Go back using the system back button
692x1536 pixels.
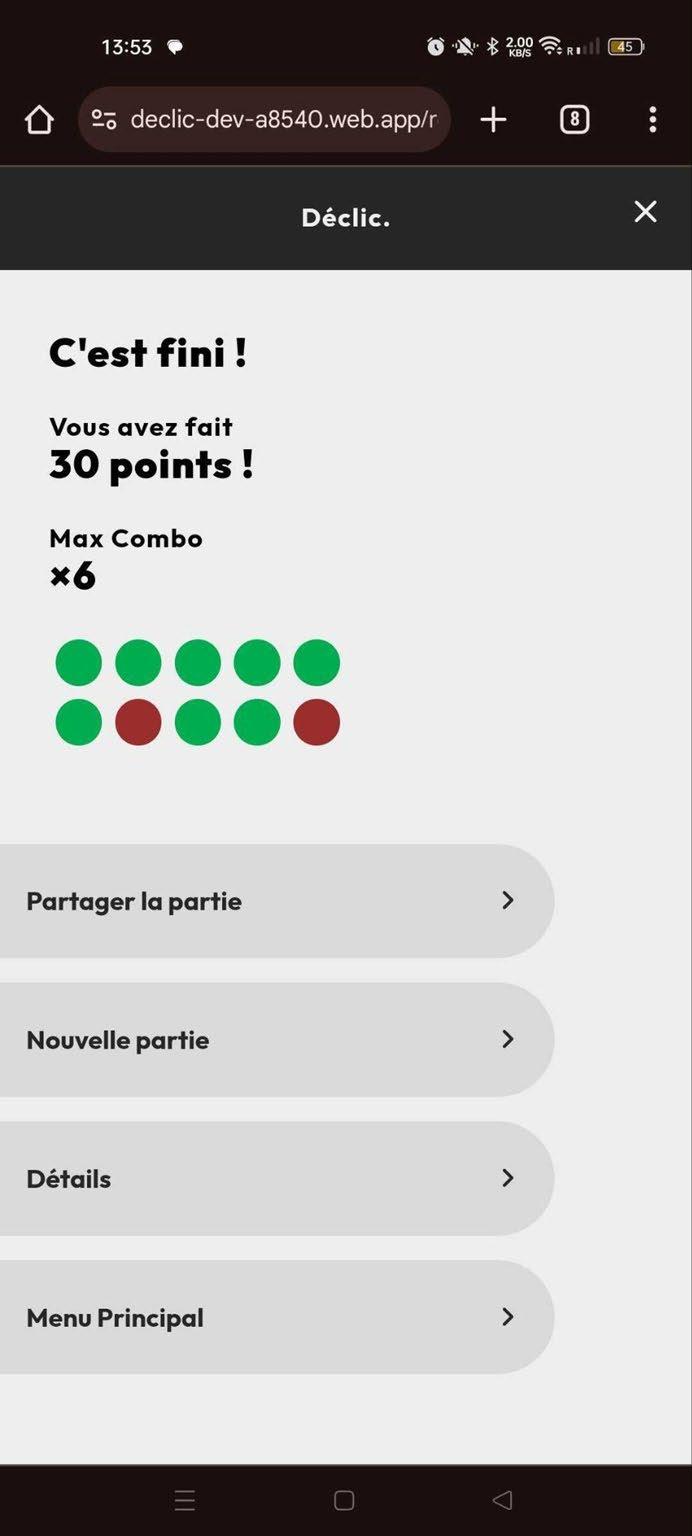coord(503,1500)
